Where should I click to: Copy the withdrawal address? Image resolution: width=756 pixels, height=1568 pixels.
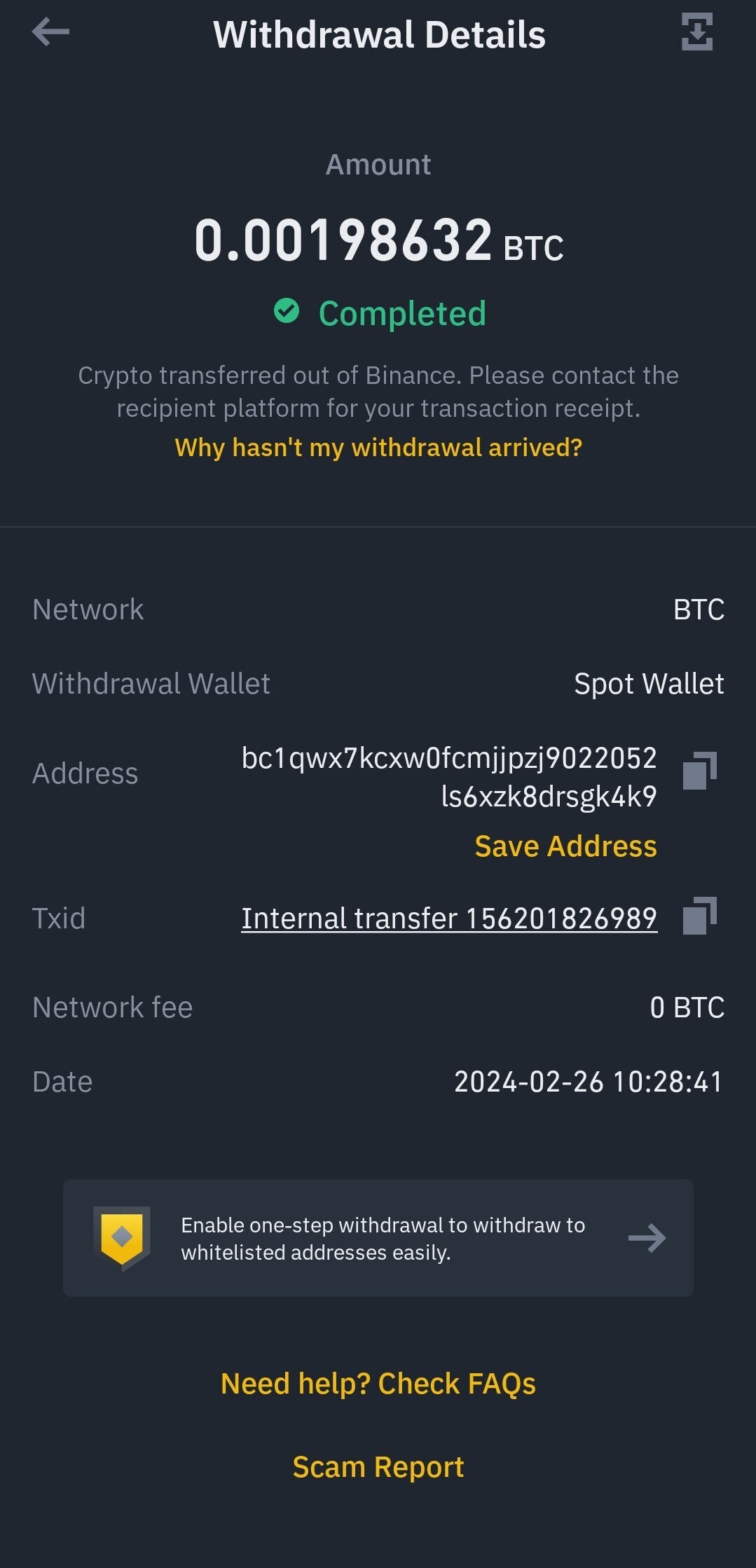click(x=700, y=771)
